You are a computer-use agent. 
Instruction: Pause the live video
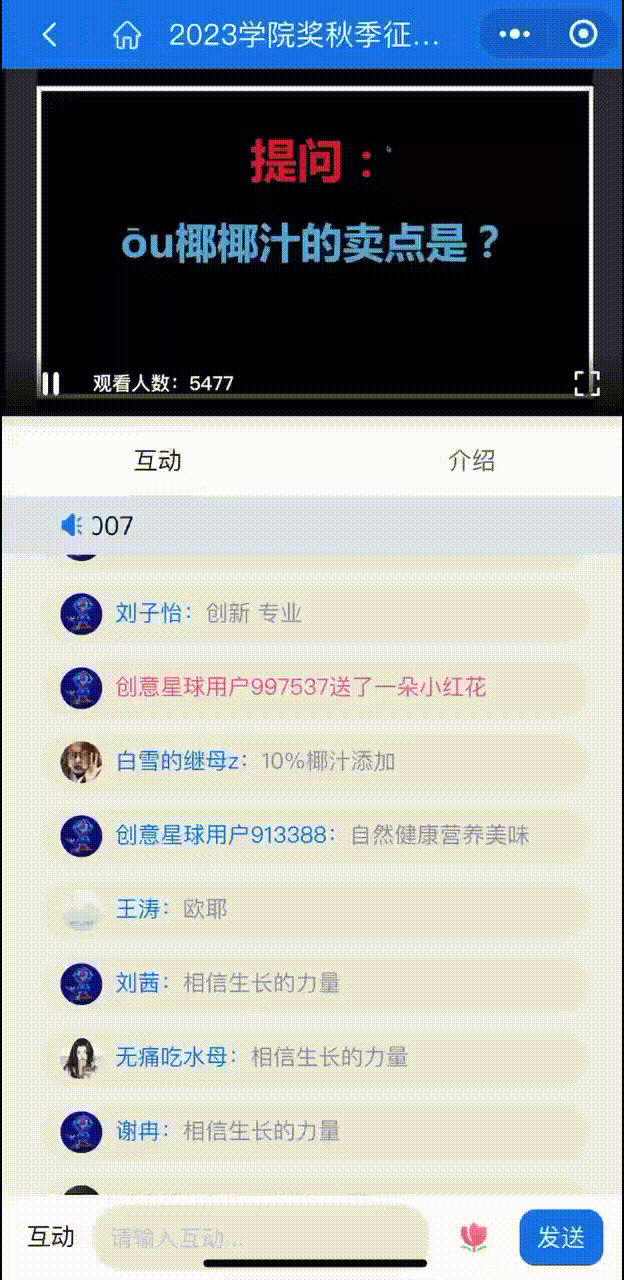pos(50,383)
